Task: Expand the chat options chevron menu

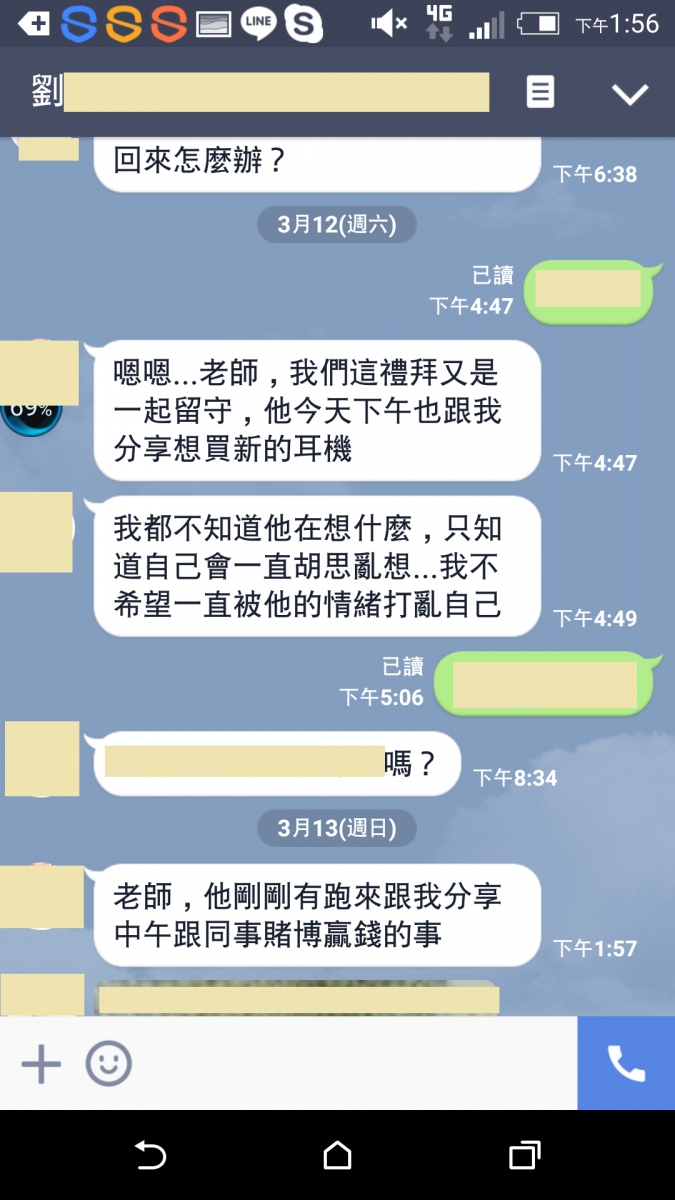Action: (x=630, y=94)
